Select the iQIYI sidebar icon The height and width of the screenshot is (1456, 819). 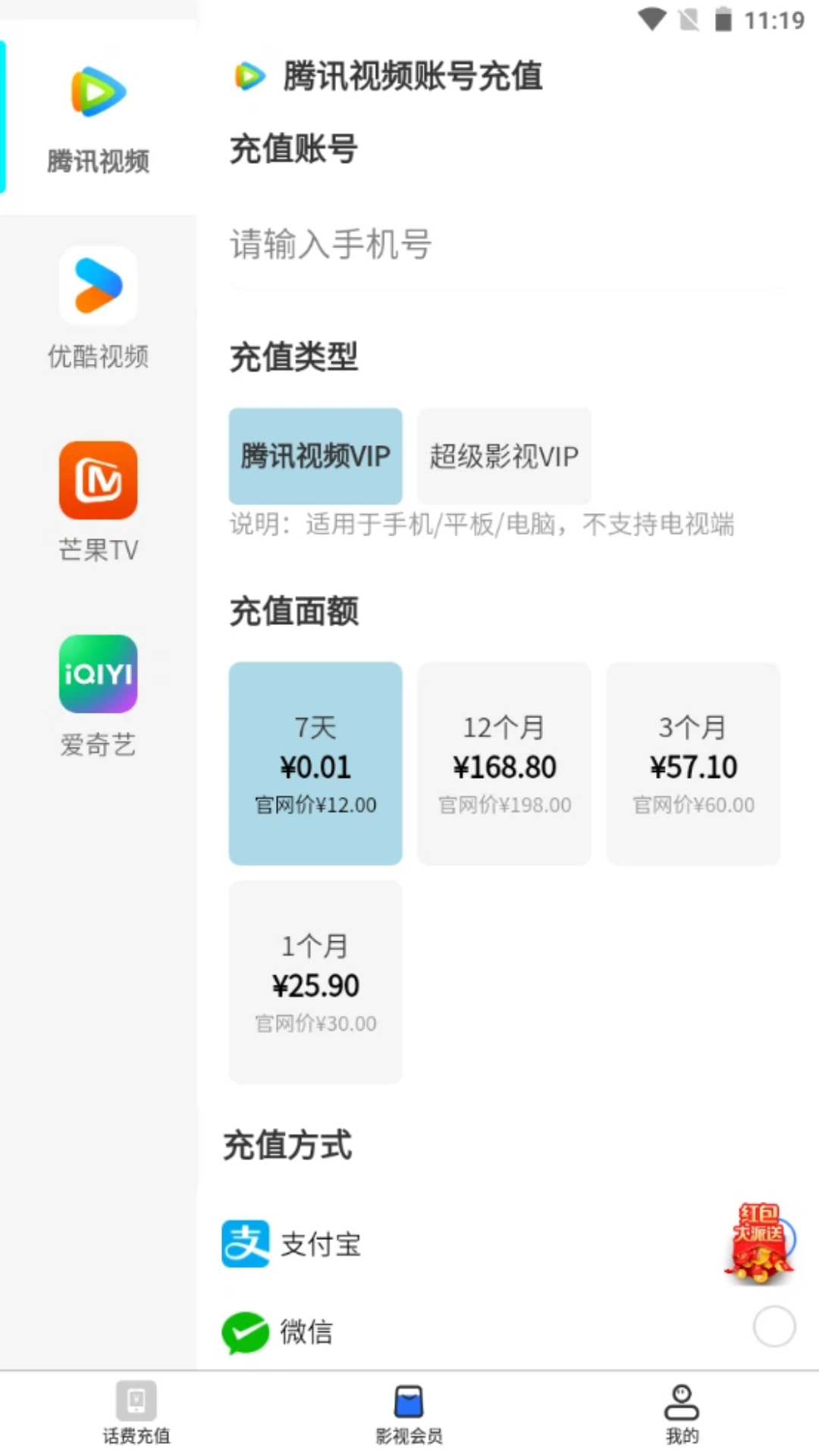pos(98,674)
